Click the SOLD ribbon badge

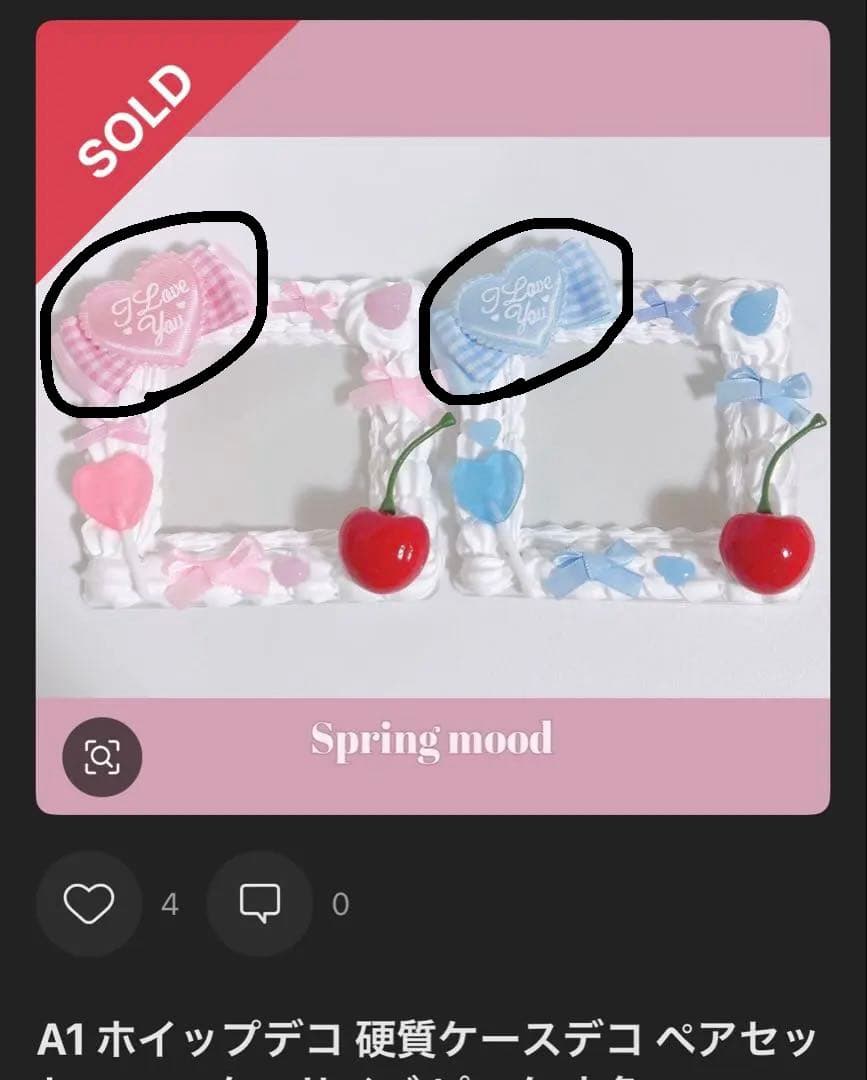click(135, 117)
